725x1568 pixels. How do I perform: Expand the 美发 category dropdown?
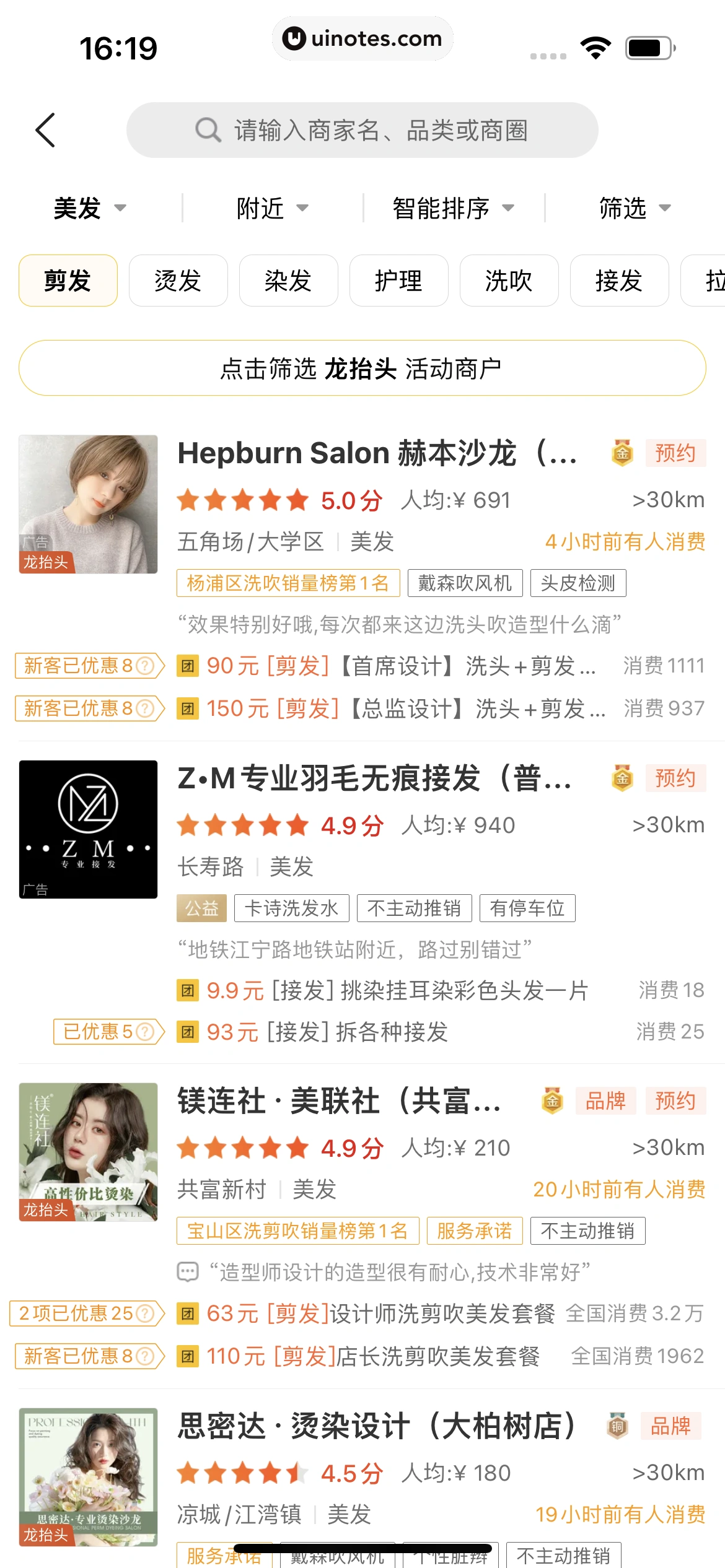tap(89, 208)
